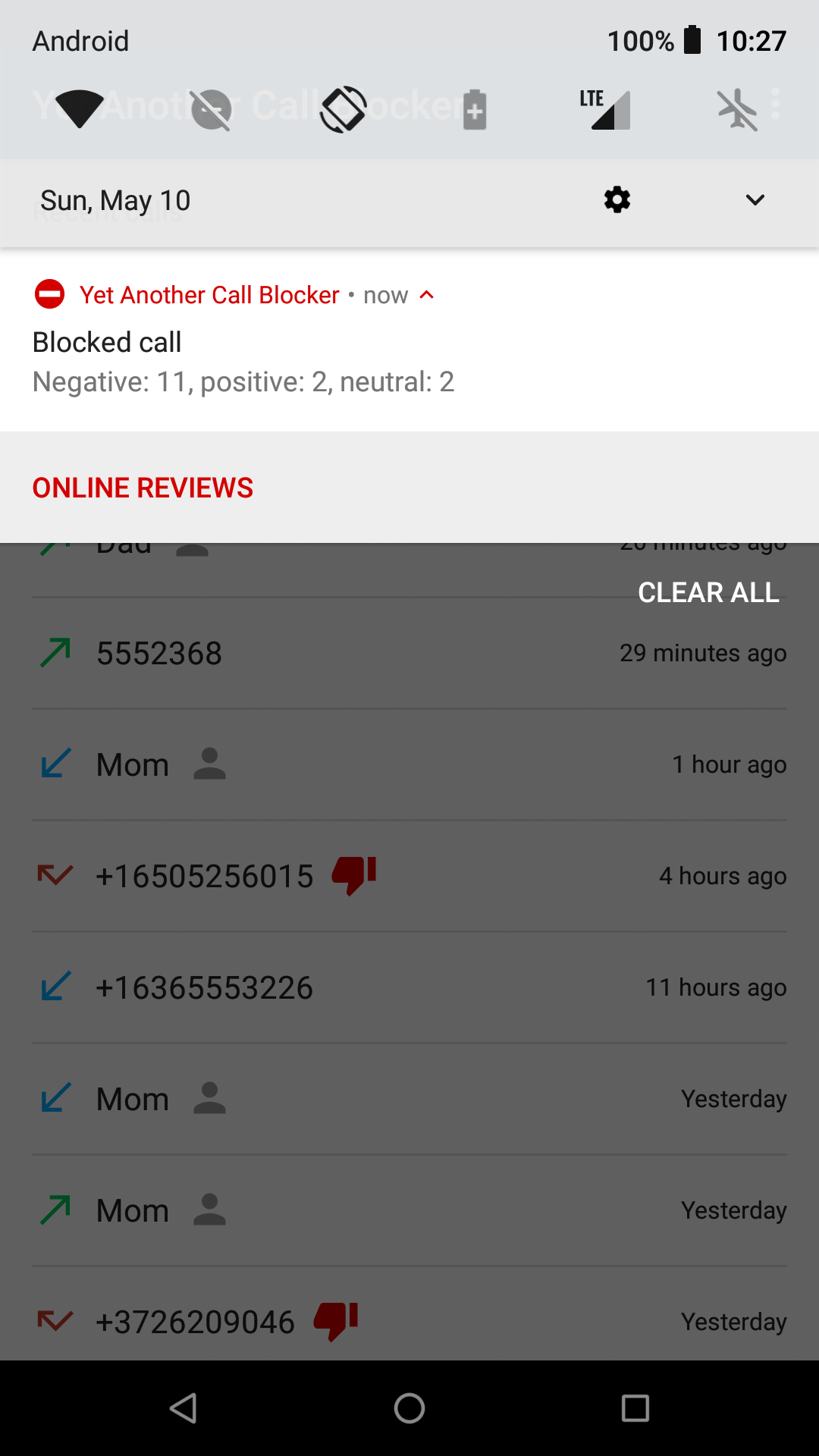The image size is (819, 1456).
Task: Open blocked call entry +3726209046
Action: (409, 1321)
